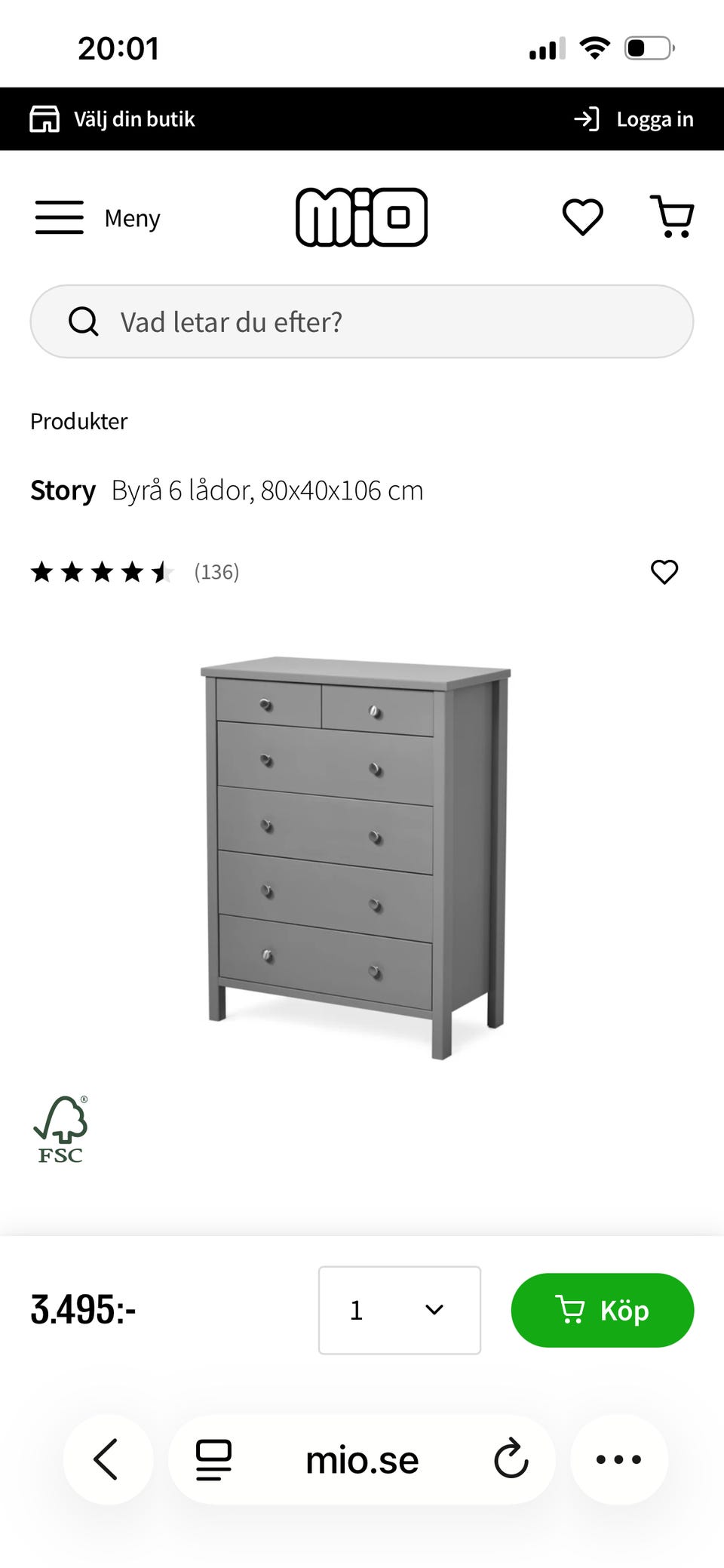The height and width of the screenshot is (1568, 724).
Task: Tap the mio.se address bar
Action: point(362,1459)
